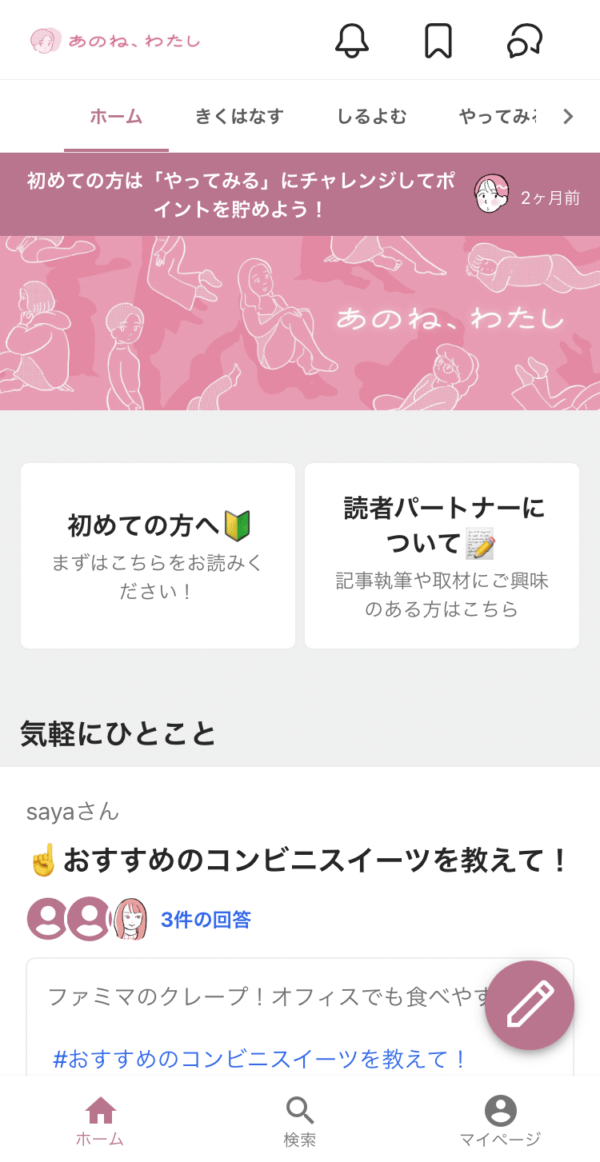Open the 読者パートナーについて card

tap(442, 555)
